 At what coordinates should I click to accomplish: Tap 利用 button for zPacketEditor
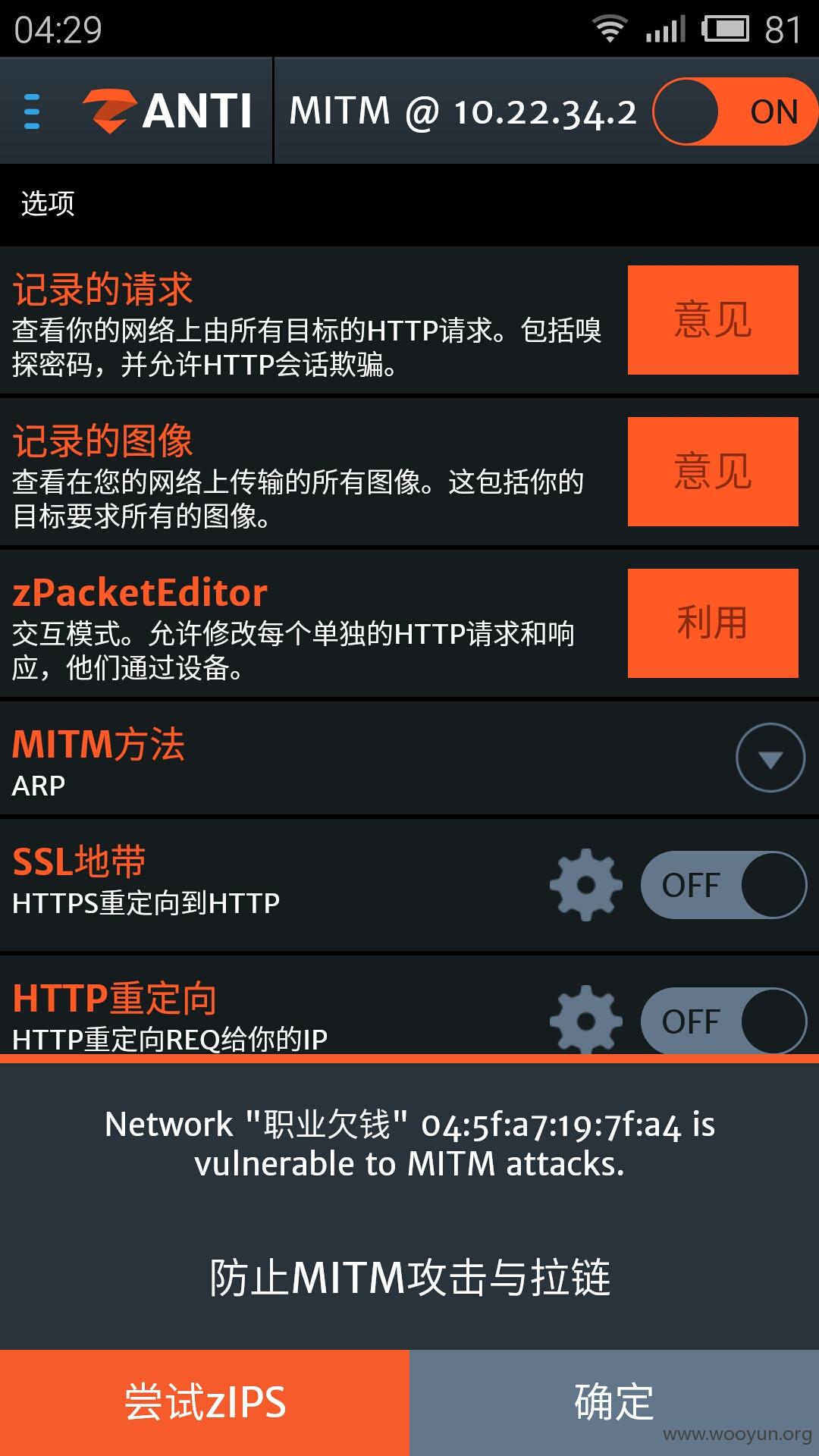[713, 623]
